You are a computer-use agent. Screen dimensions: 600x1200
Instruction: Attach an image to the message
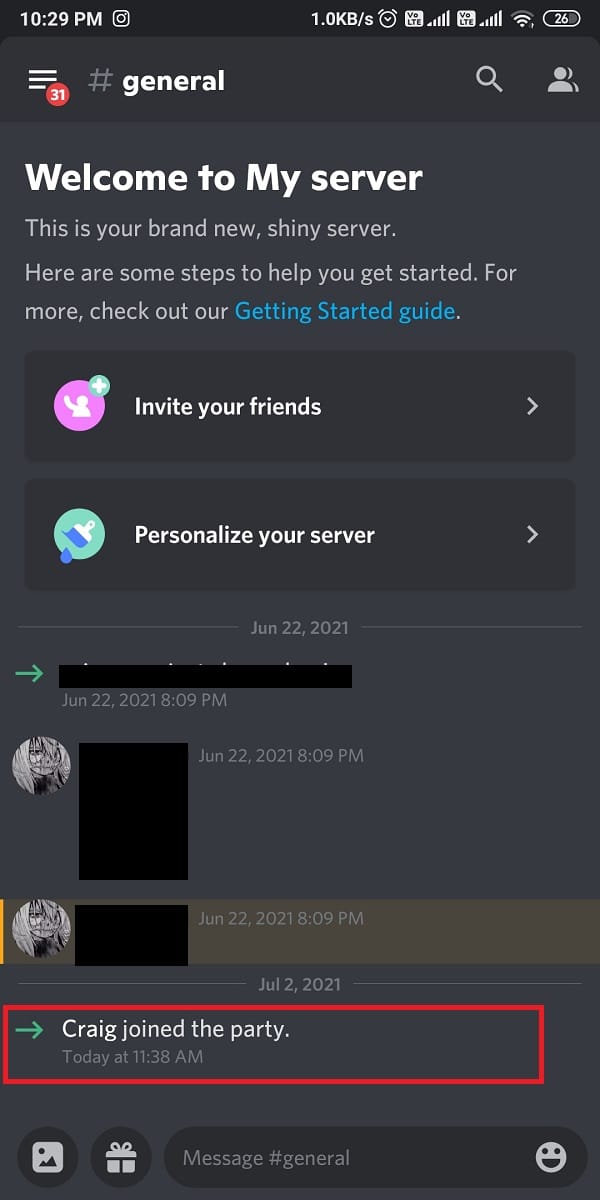click(48, 1158)
